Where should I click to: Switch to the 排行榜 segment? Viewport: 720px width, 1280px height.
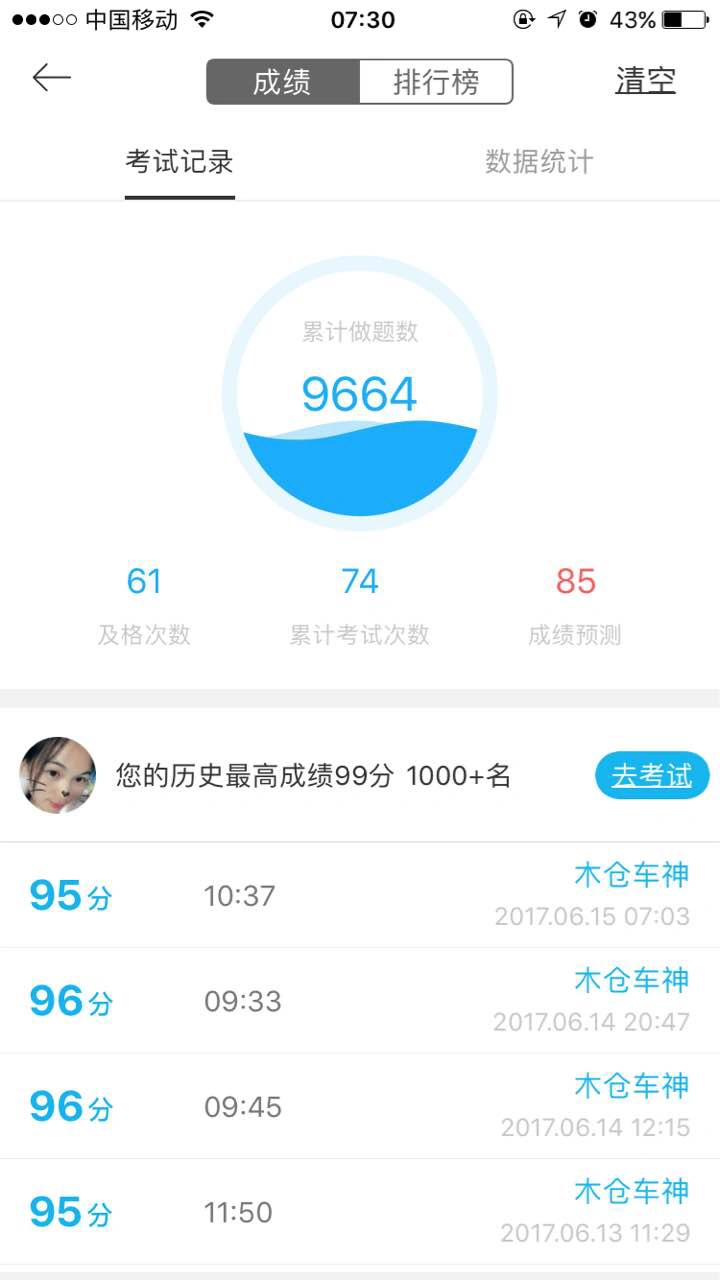point(436,82)
